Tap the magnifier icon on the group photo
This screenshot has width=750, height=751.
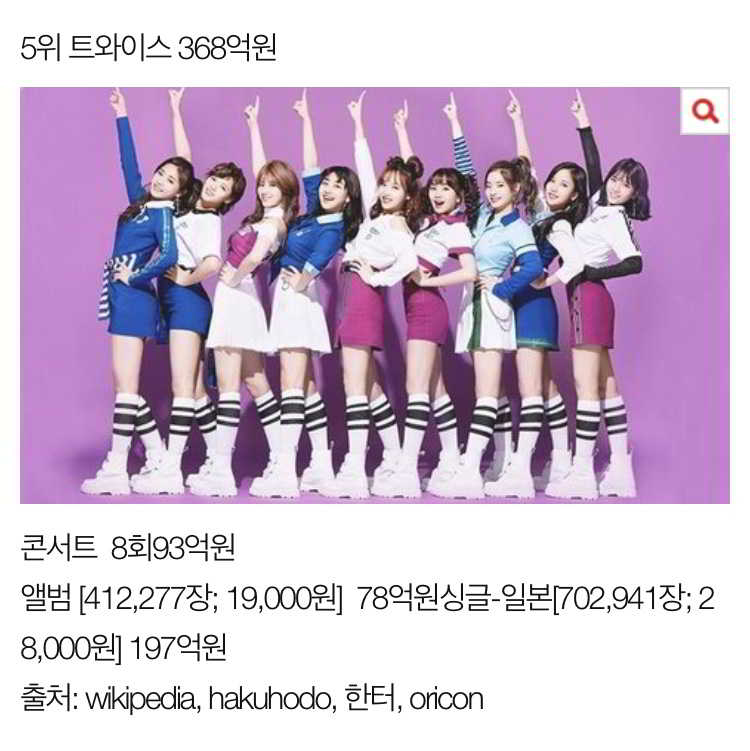click(705, 111)
